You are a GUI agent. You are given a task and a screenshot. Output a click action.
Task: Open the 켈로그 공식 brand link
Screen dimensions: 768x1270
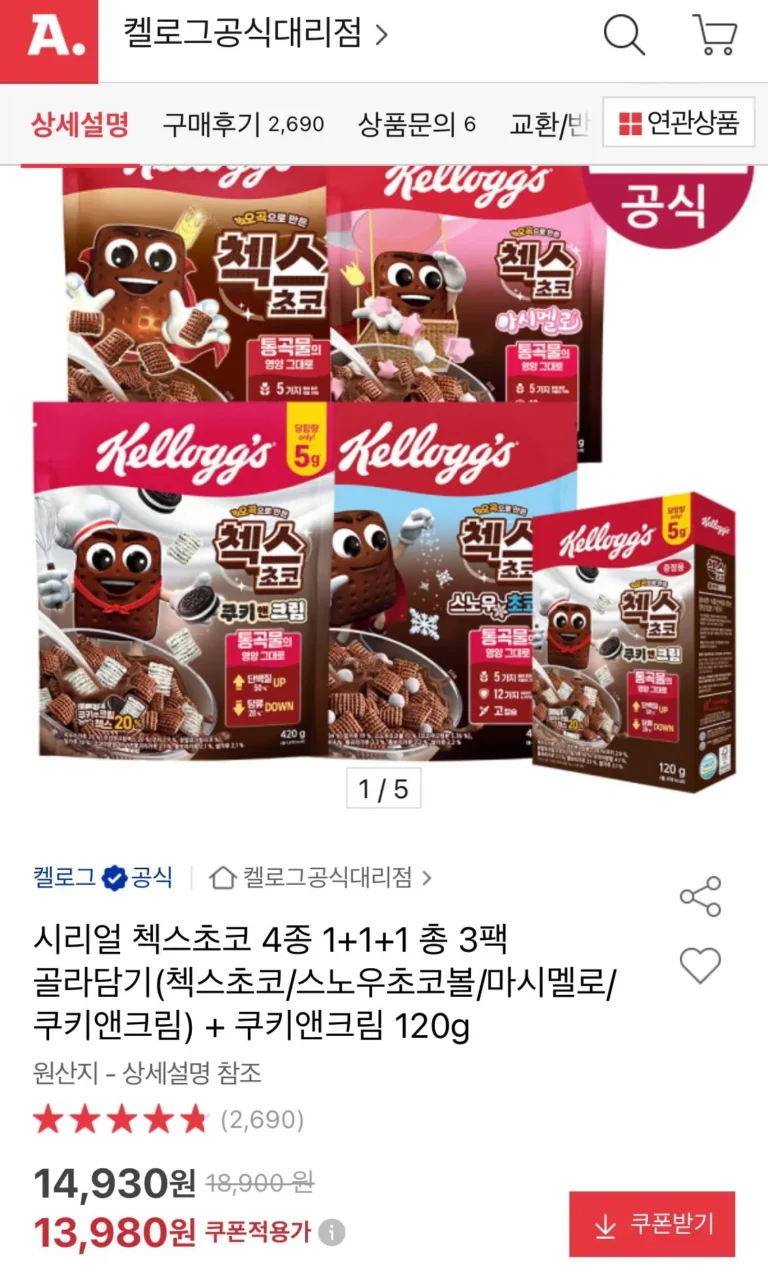[x=102, y=878]
